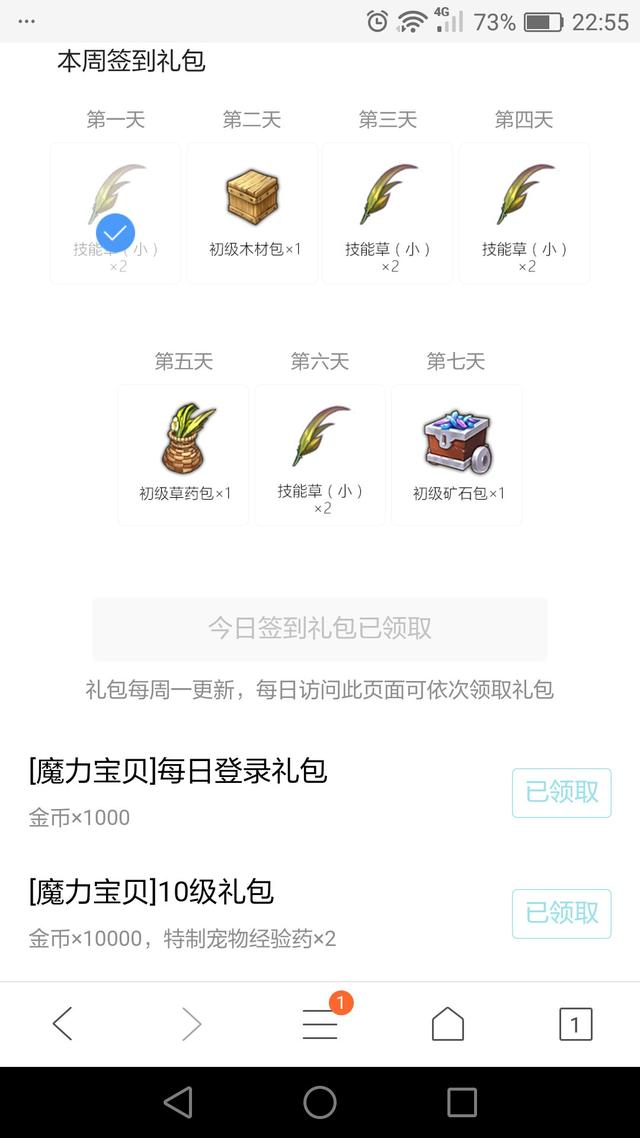Go to the browser home page
This screenshot has height=1138, width=640.
tap(448, 1023)
